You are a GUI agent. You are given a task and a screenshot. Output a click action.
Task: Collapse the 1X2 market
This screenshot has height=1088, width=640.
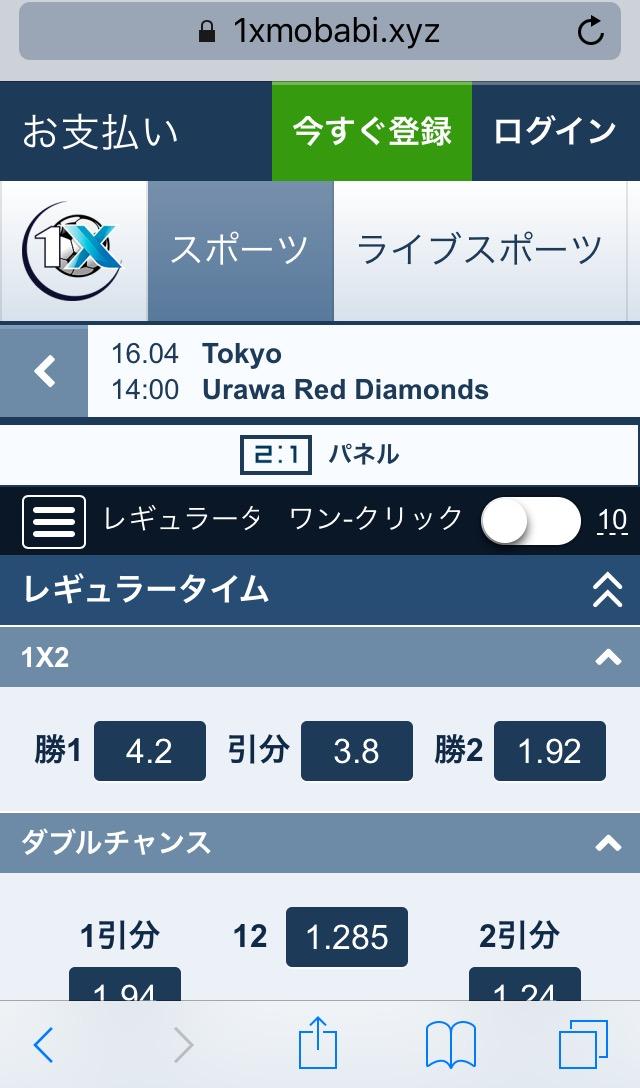(x=607, y=657)
